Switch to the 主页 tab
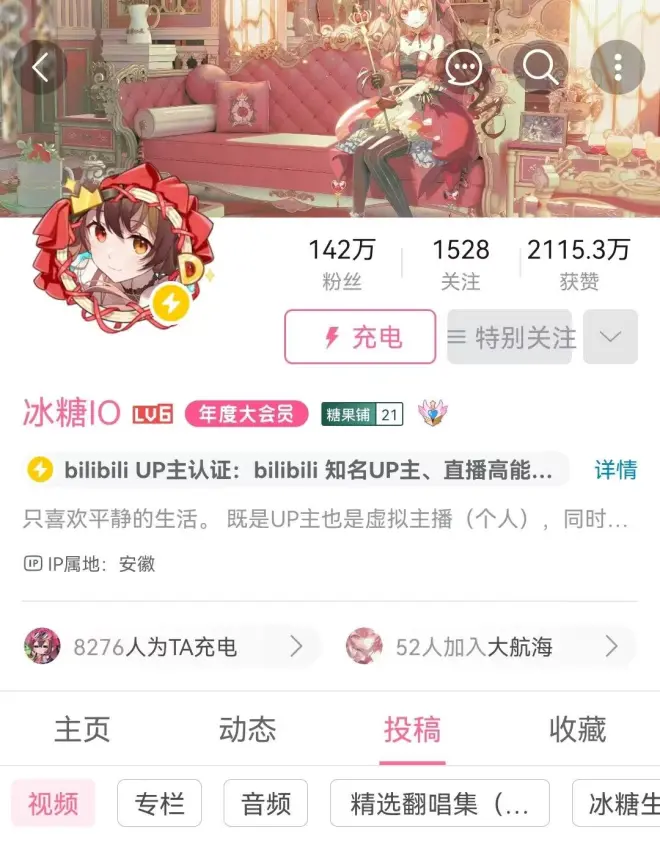Viewport: 660px width, 842px height. click(x=82, y=729)
